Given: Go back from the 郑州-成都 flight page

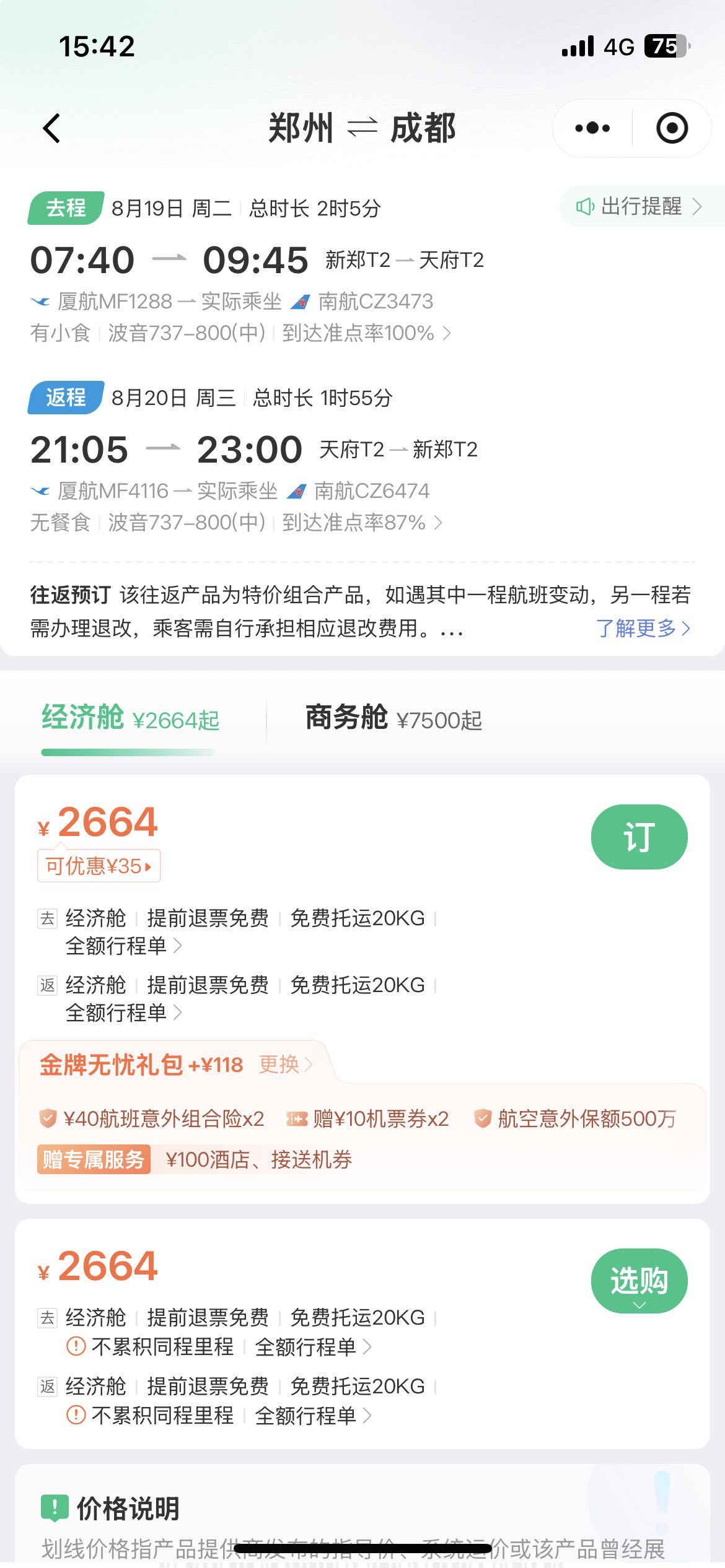Looking at the screenshot, I should point(52,128).
